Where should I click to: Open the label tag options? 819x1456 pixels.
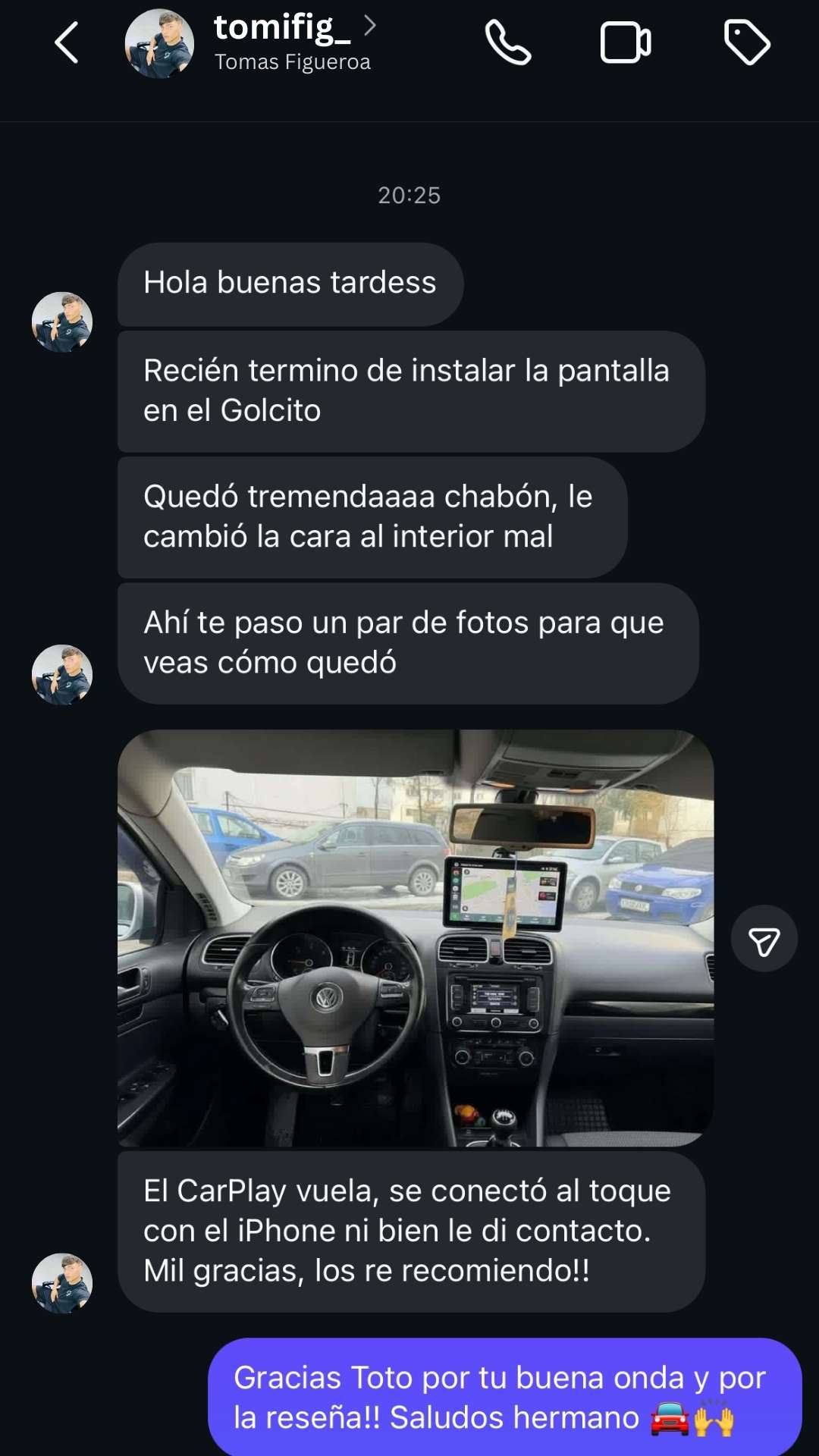747,42
